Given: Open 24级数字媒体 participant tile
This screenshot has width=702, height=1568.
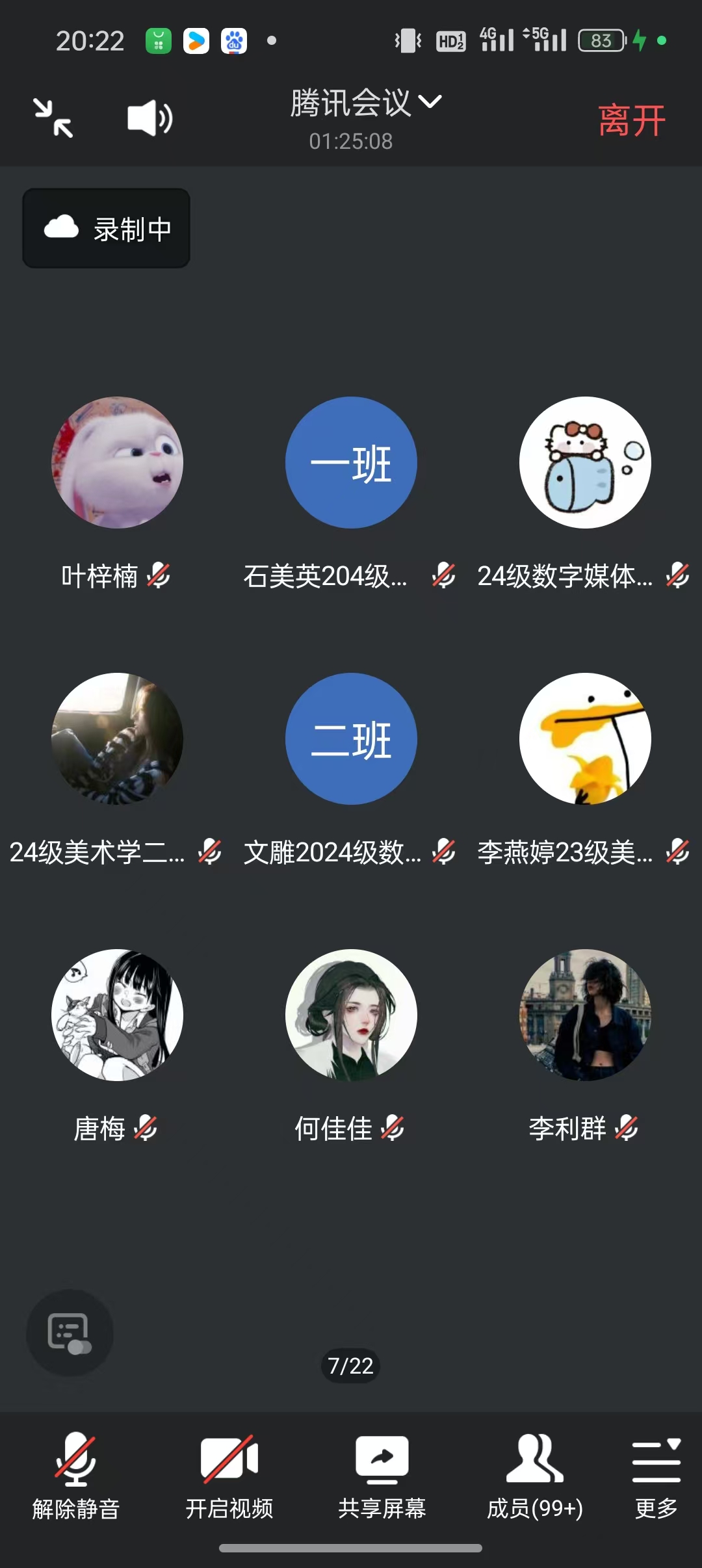Looking at the screenshot, I should click(x=585, y=463).
